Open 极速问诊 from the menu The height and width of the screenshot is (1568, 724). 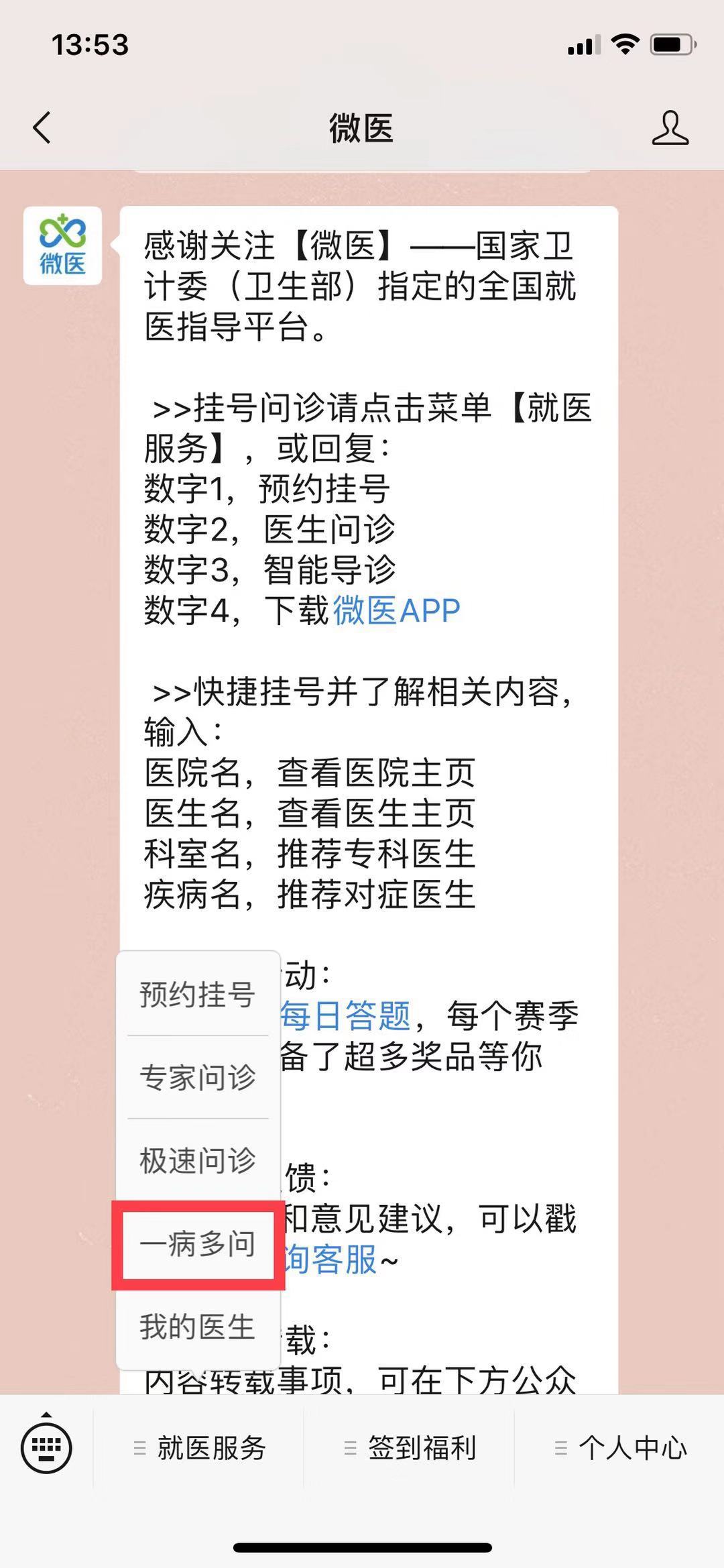pyautogui.click(x=198, y=1160)
